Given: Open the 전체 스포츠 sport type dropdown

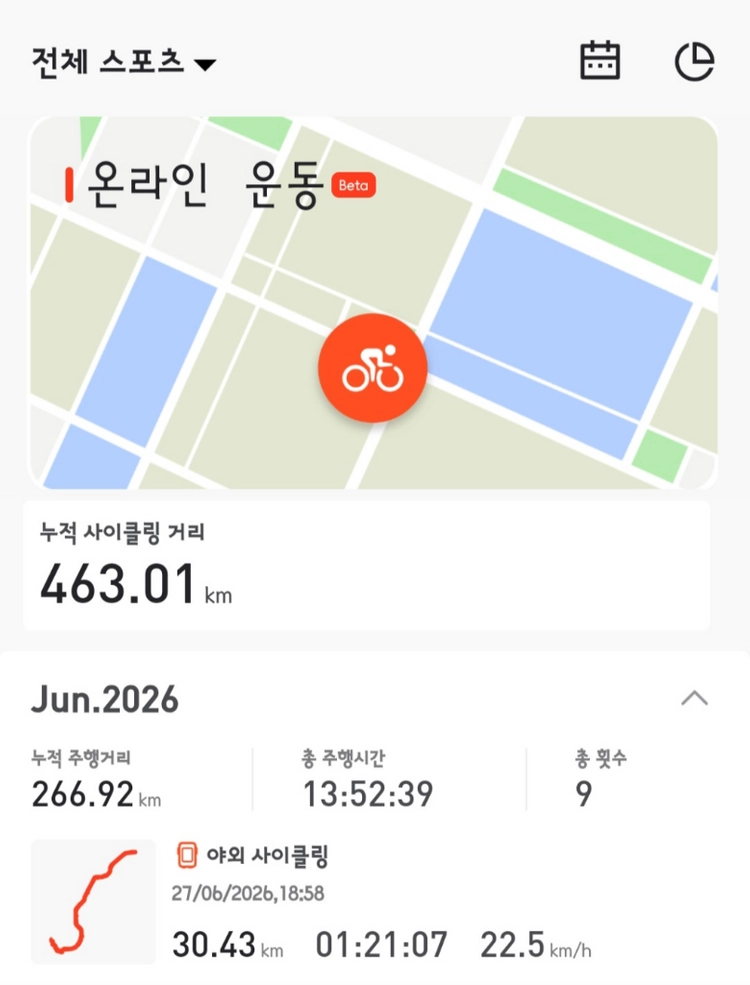Looking at the screenshot, I should pyautogui.click(x=124, y=63).
